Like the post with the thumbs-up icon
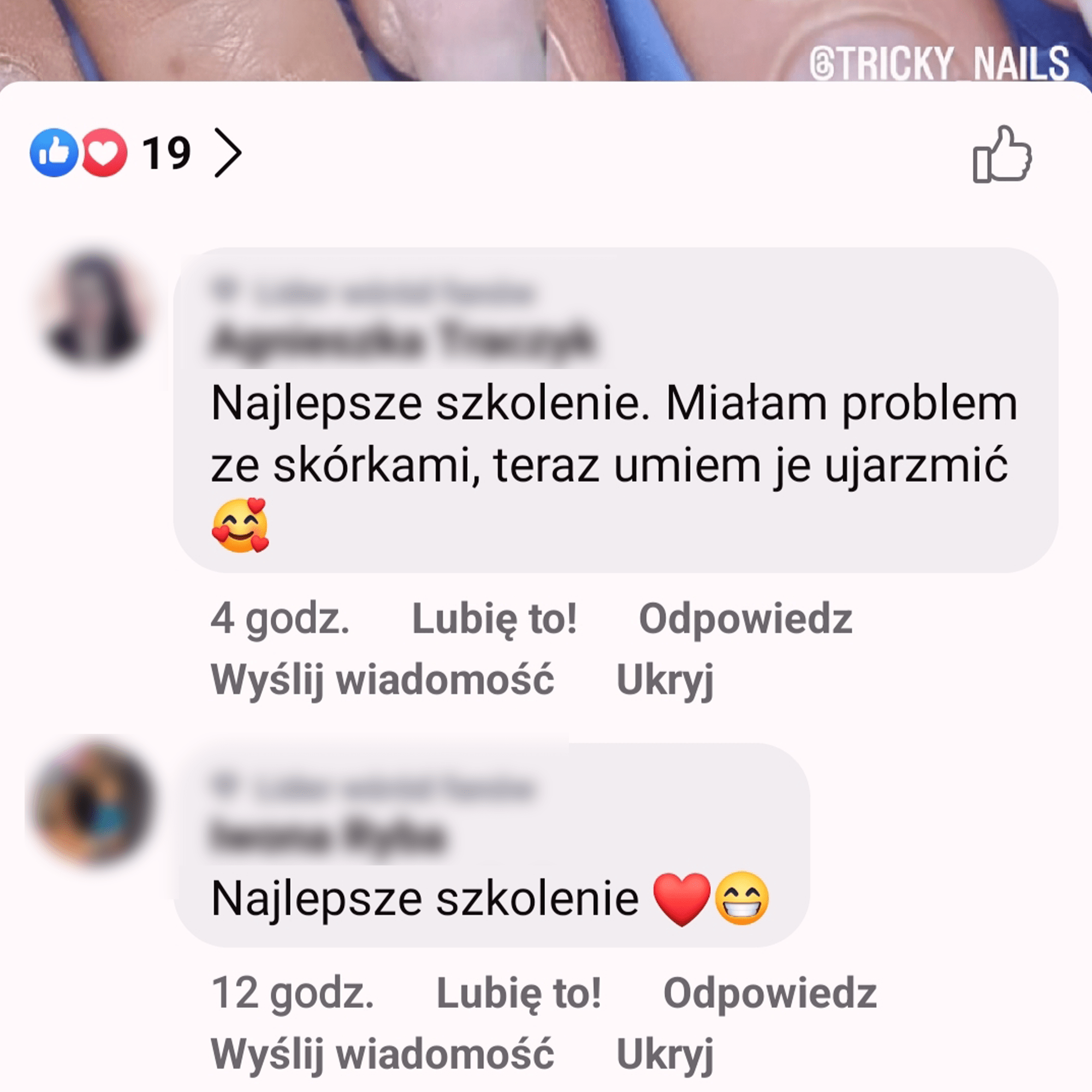This screenshot has width=1092, height=1092. [1001, 155]
